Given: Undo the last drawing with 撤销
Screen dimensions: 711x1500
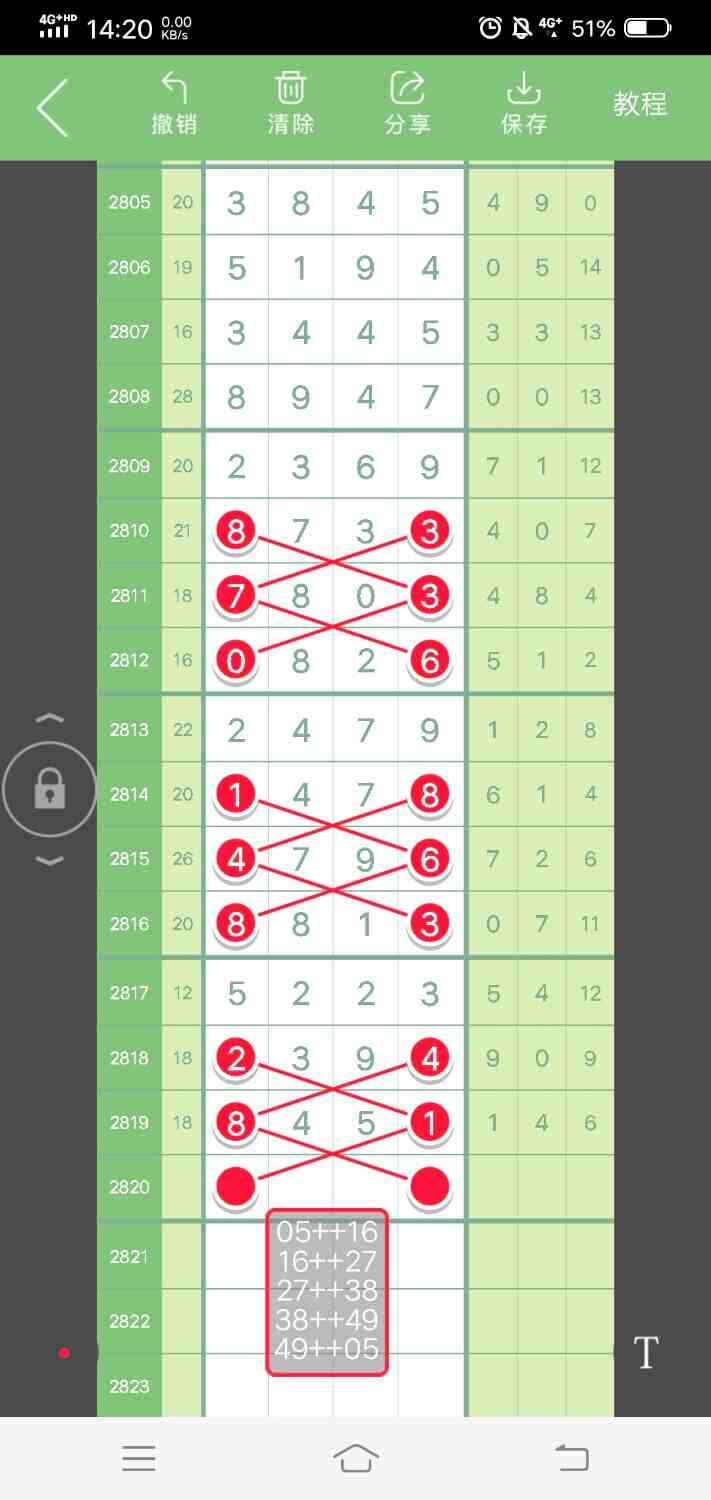Looking at the screenshot, I should click(x=174, y=104).
